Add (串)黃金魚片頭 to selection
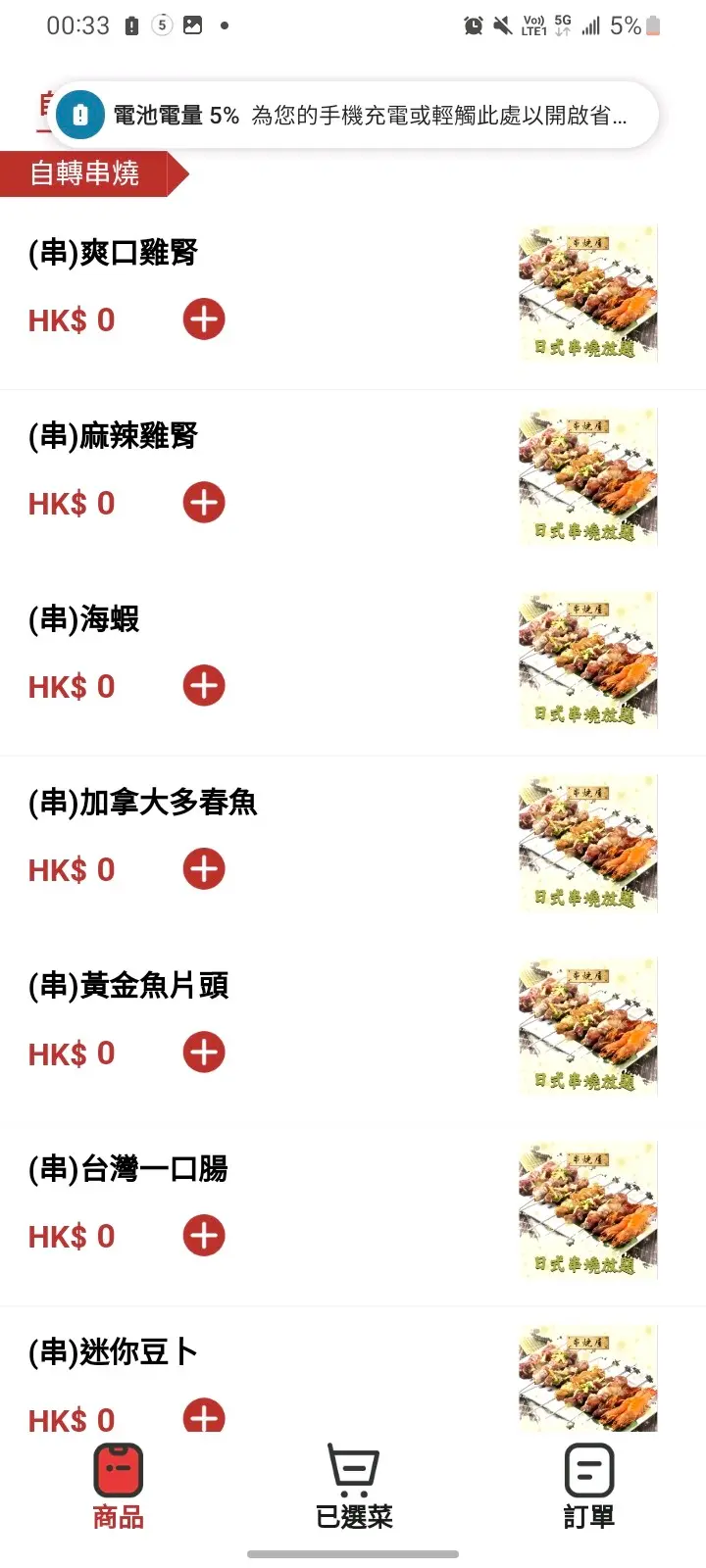This screenshot has height=1568, width=706. 204,1053
